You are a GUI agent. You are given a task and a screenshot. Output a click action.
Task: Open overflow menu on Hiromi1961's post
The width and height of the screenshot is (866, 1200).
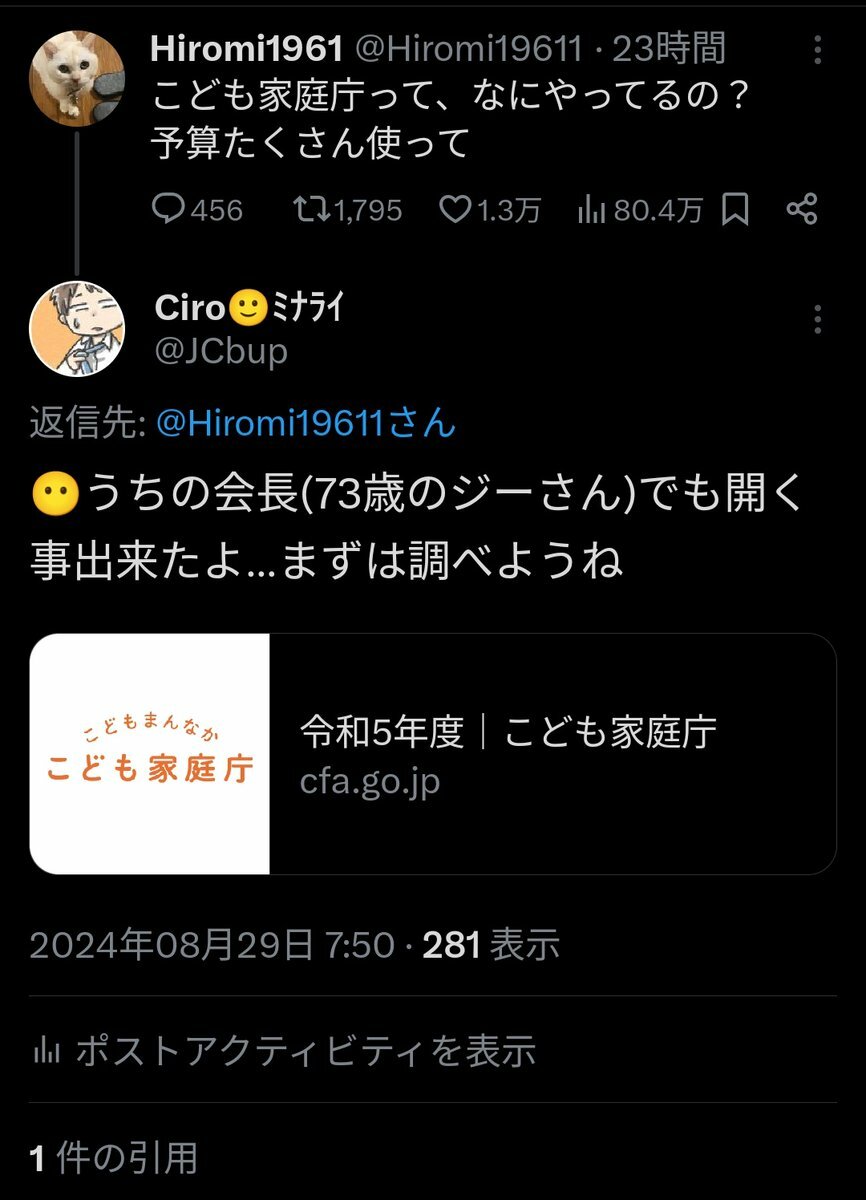tap(818, 50)
